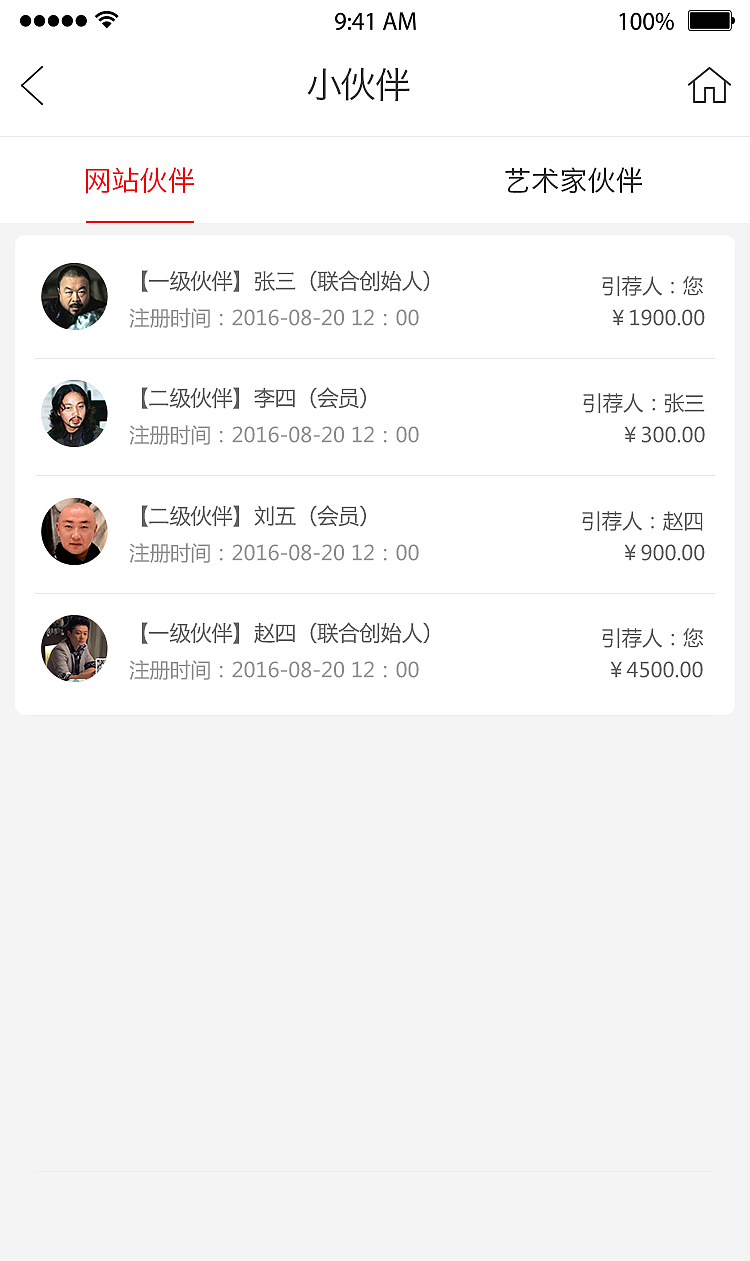Tap the 小伙伴 page title

pos(359,86)
